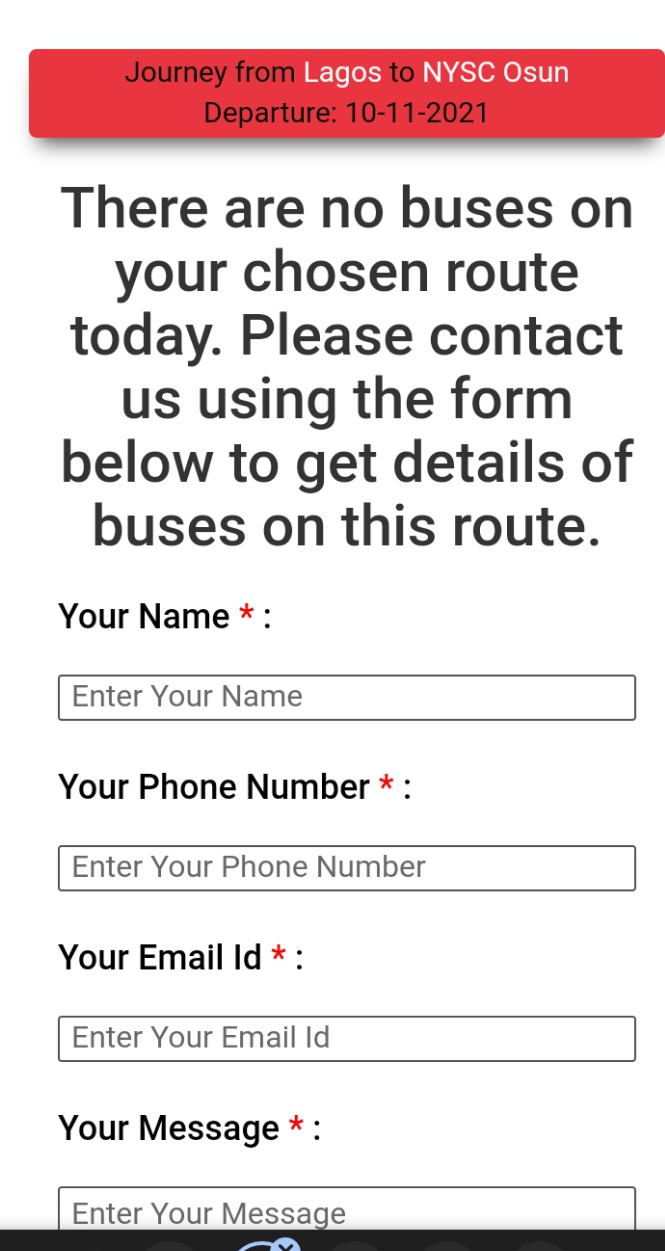Focus the Enter Your Name field
The width and height of the screenshot is (665, 1251).
click(x=346, y=697)
